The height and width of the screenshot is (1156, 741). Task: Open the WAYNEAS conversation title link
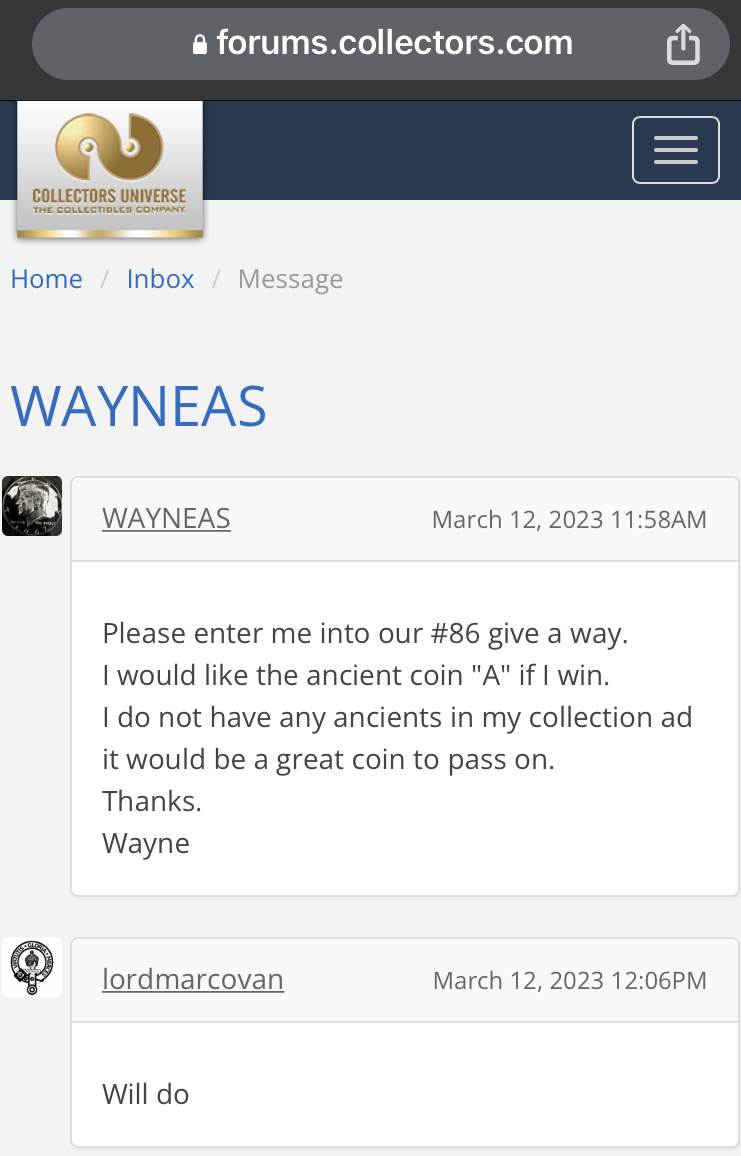(139, 405)
